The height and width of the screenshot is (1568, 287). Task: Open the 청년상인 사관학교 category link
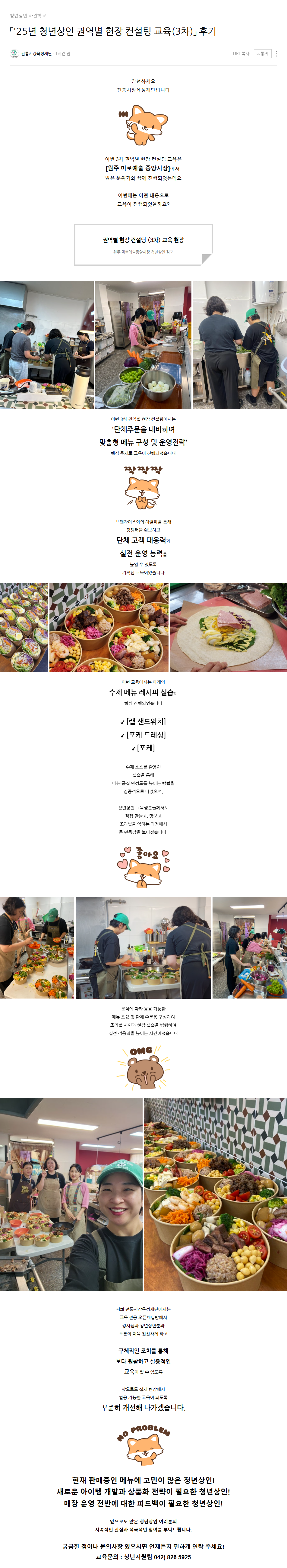tap(28, 16)
